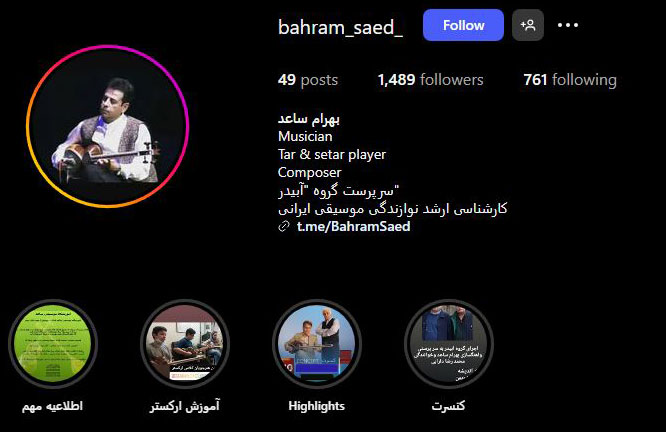666x432 pixels.
Task: Open the Highlights story highlight
Action: pos(316,343)
